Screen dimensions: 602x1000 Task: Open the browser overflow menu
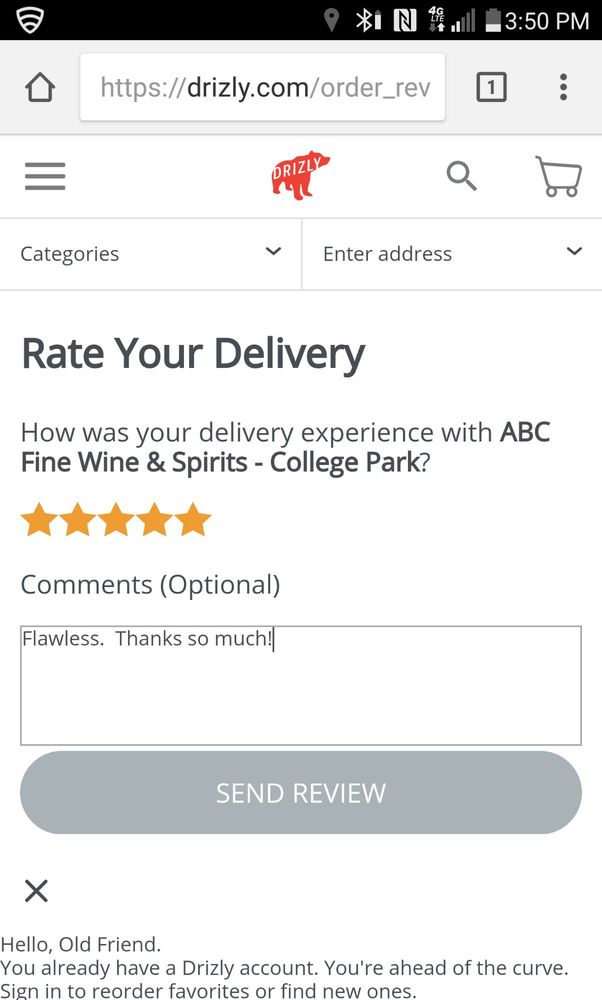563,88
